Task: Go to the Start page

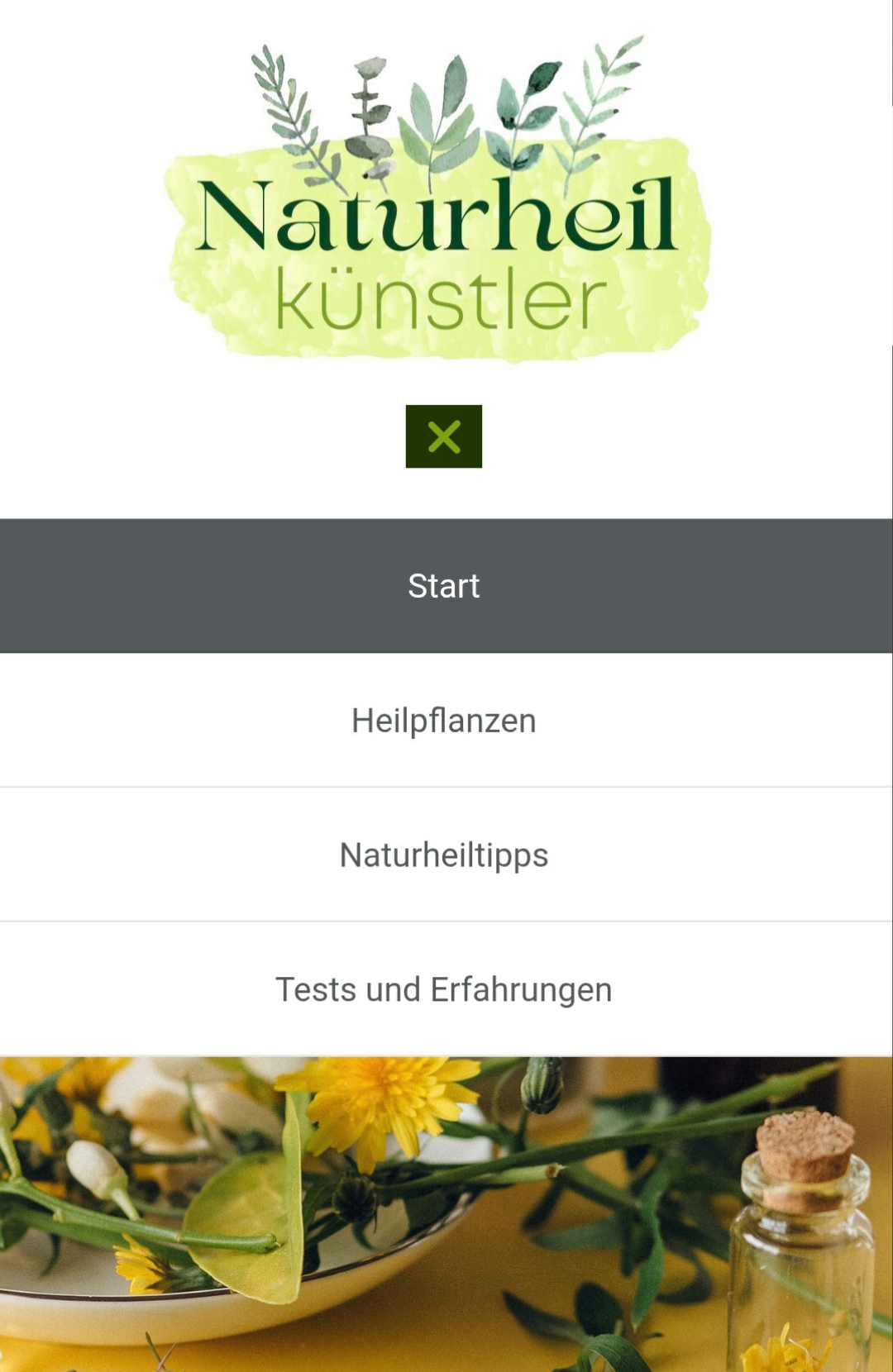Action: pos(444,586)
